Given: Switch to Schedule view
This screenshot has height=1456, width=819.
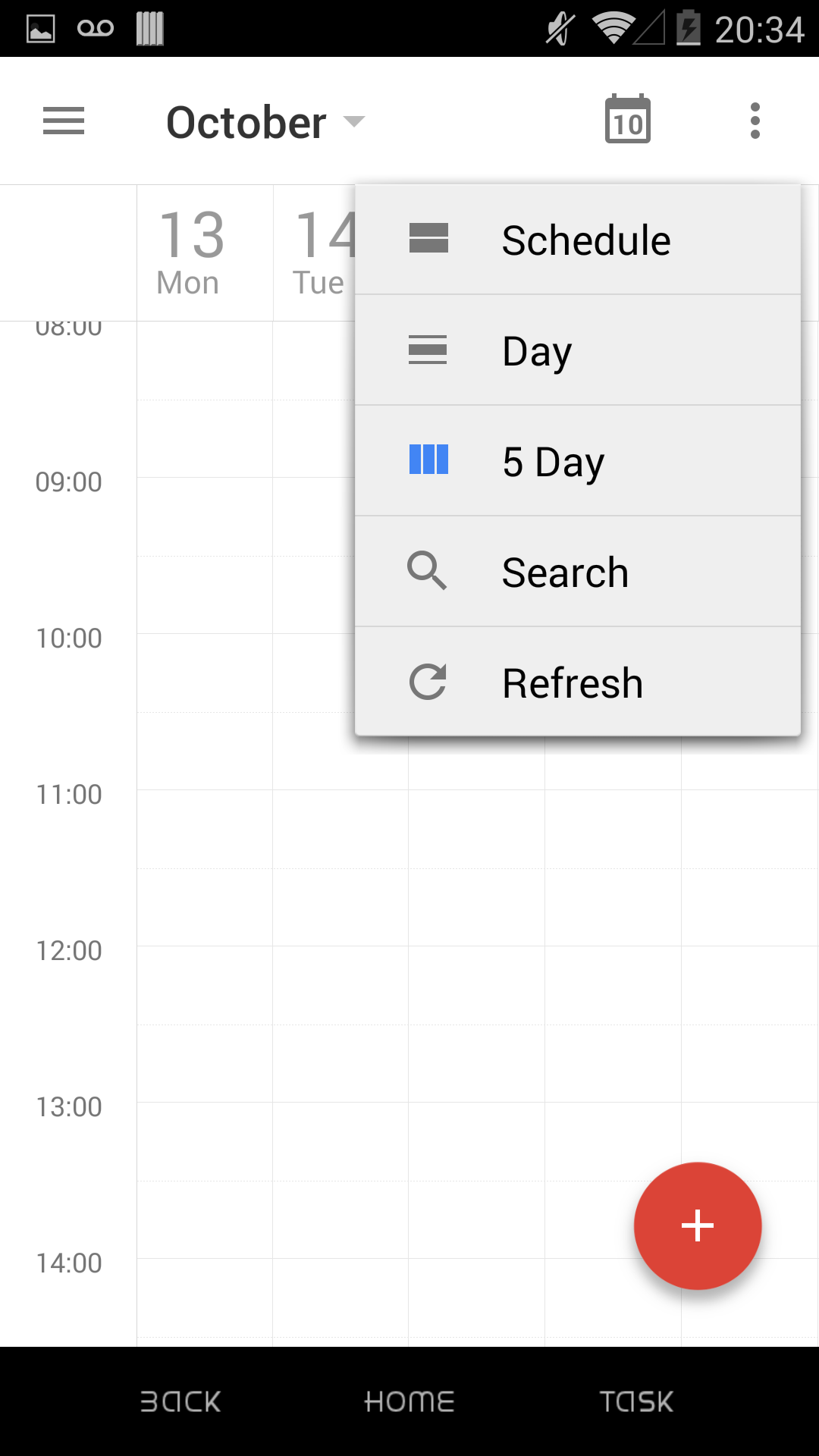Looking at the screenshot, I should pos(578,240).
